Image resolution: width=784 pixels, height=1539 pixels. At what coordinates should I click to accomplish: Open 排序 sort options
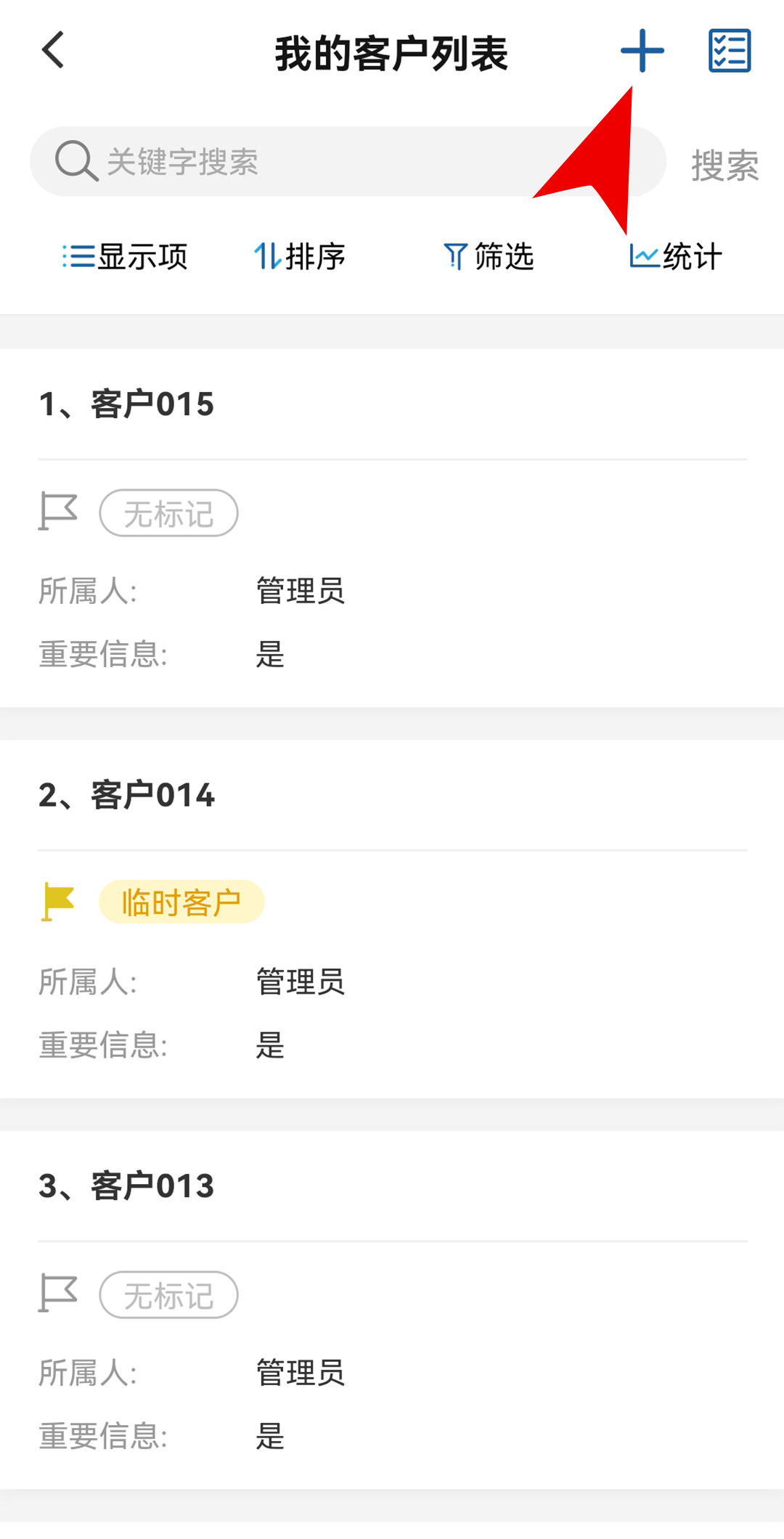pos(299,256)
